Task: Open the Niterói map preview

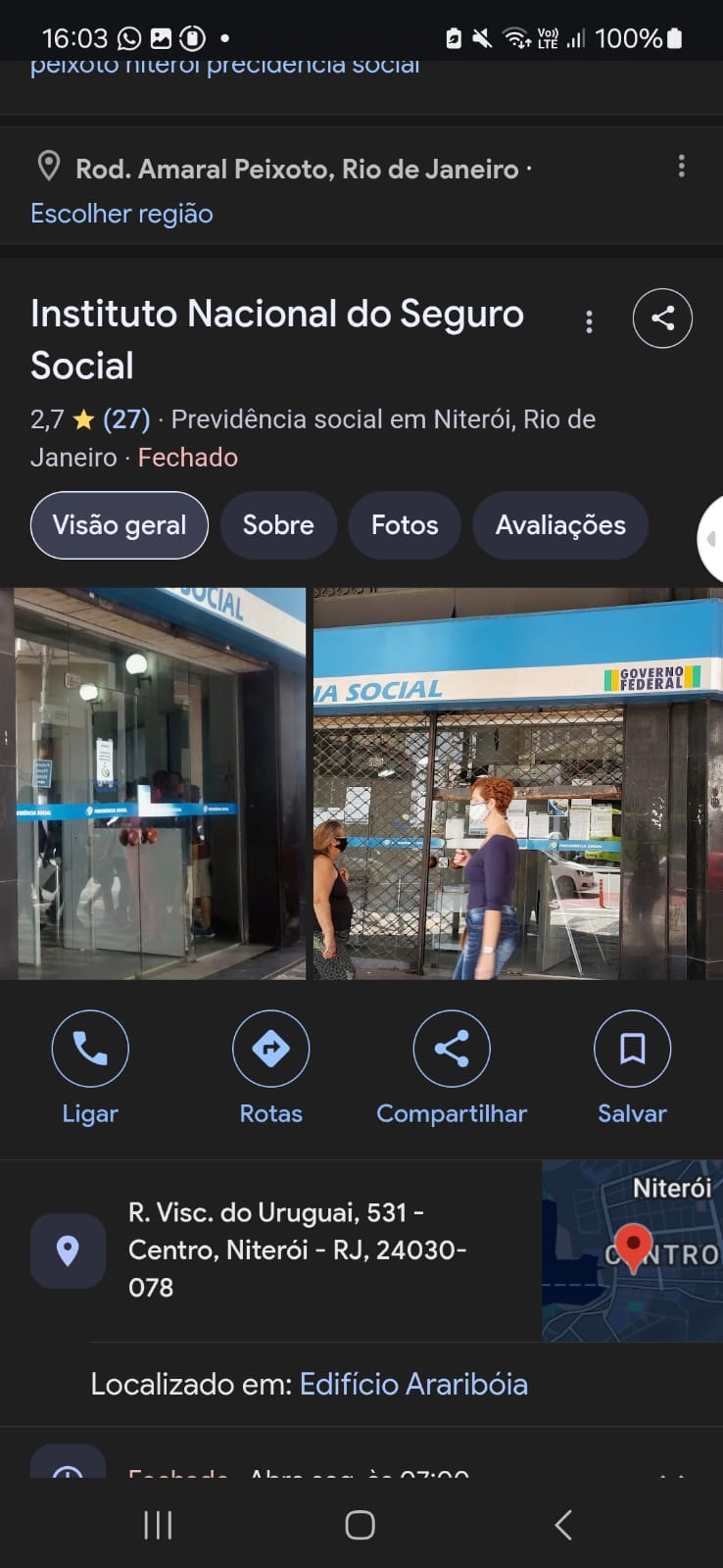Action: click(632, 1250)
